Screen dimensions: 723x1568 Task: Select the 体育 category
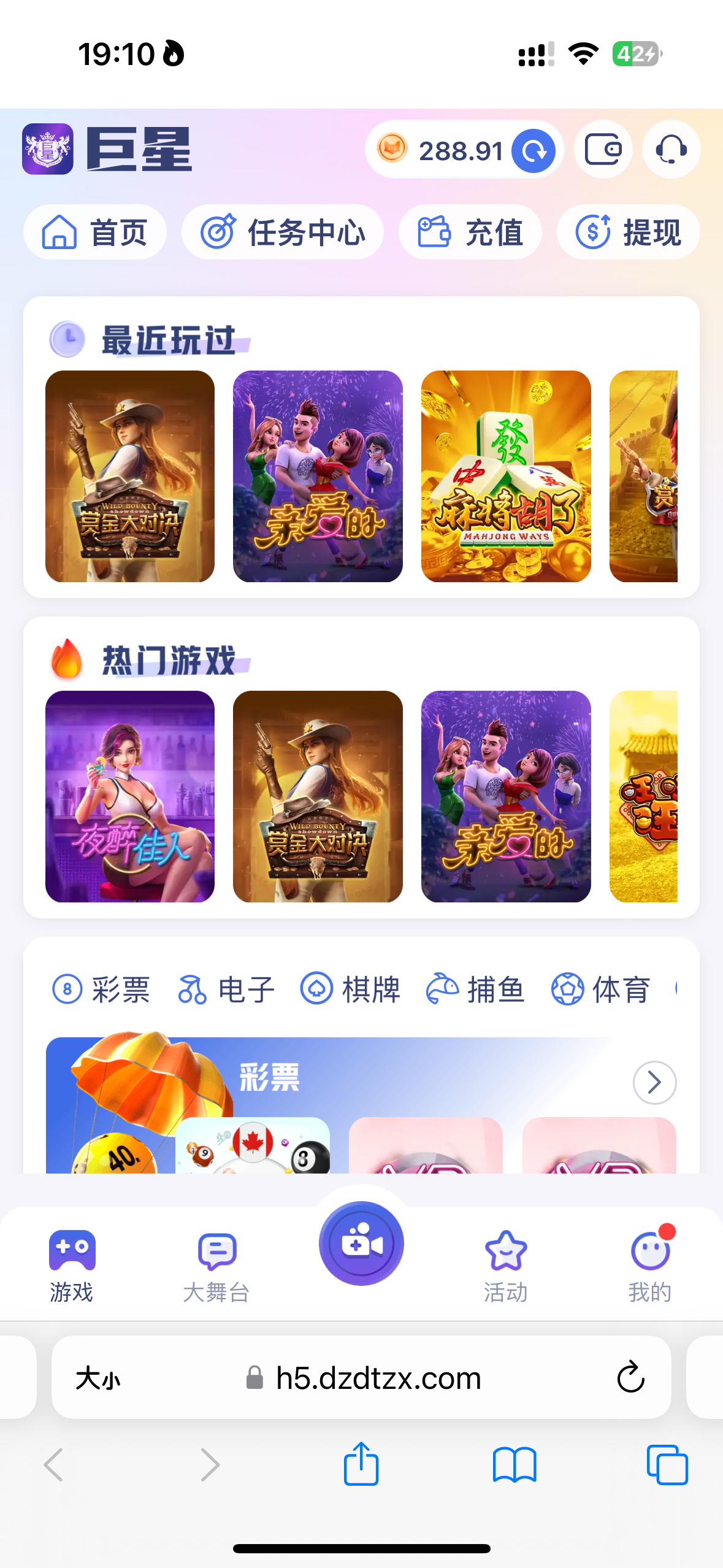[601, 990]
